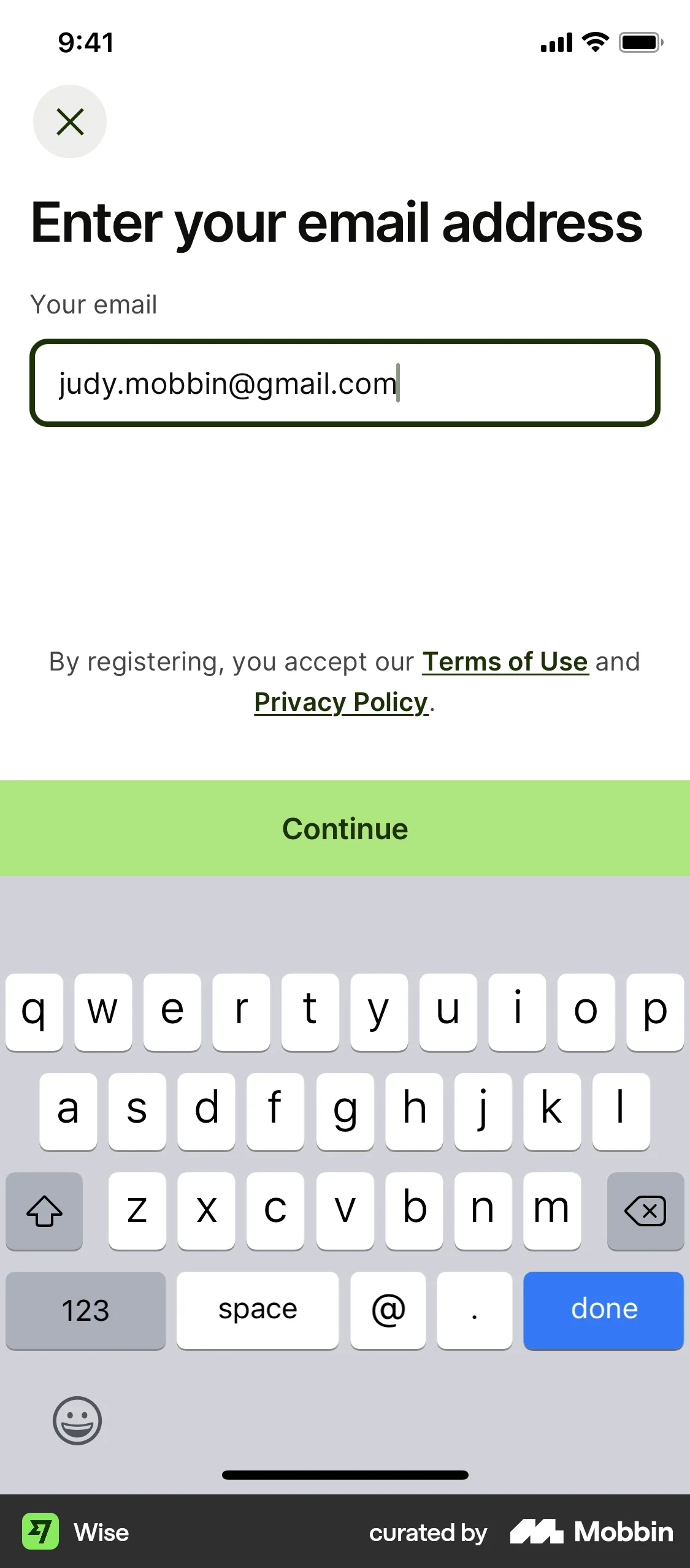Open the emoji keyboard
Screen dimensions: 690x1568
click(x=76, y=1420)
